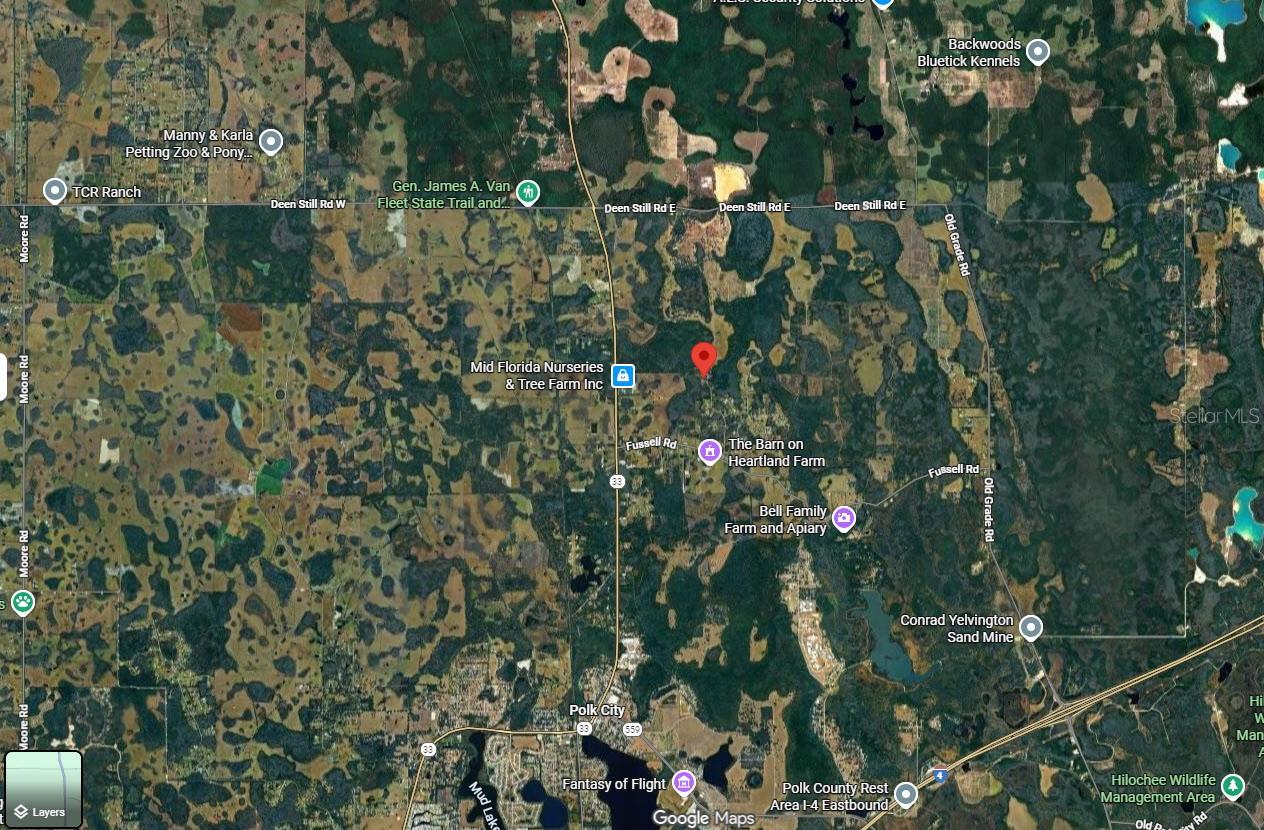This screenshot has width=1264, height=830.
Task: Open TCR Ranch place marker
Action: click(x=55, y=190)
